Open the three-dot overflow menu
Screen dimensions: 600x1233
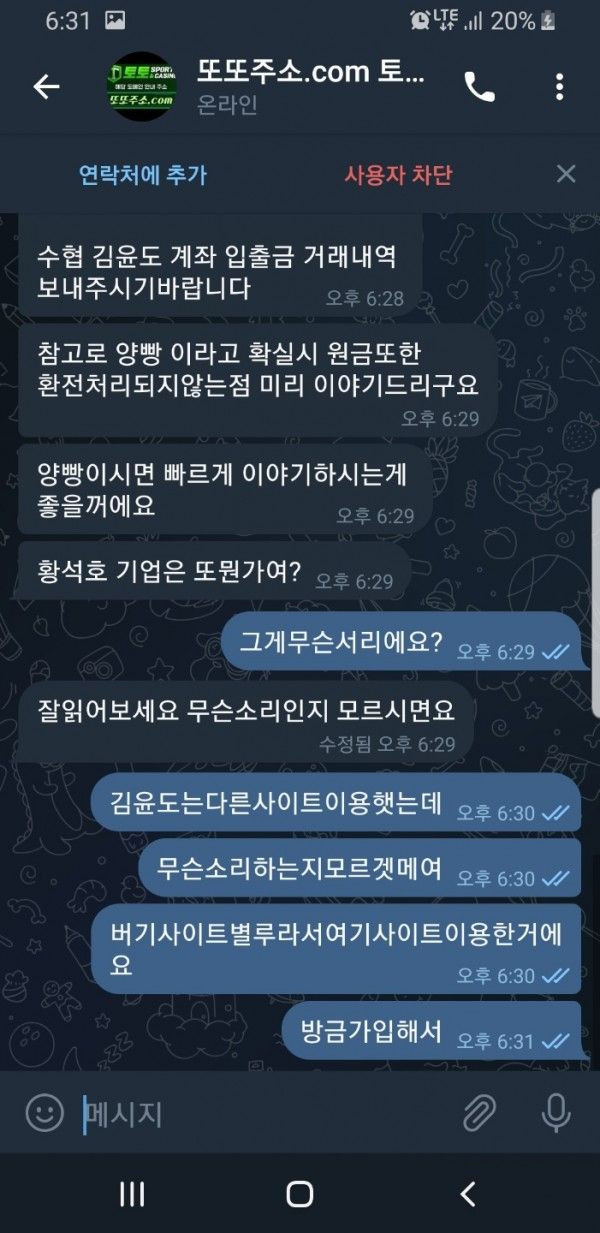click(x=560, y=87)
